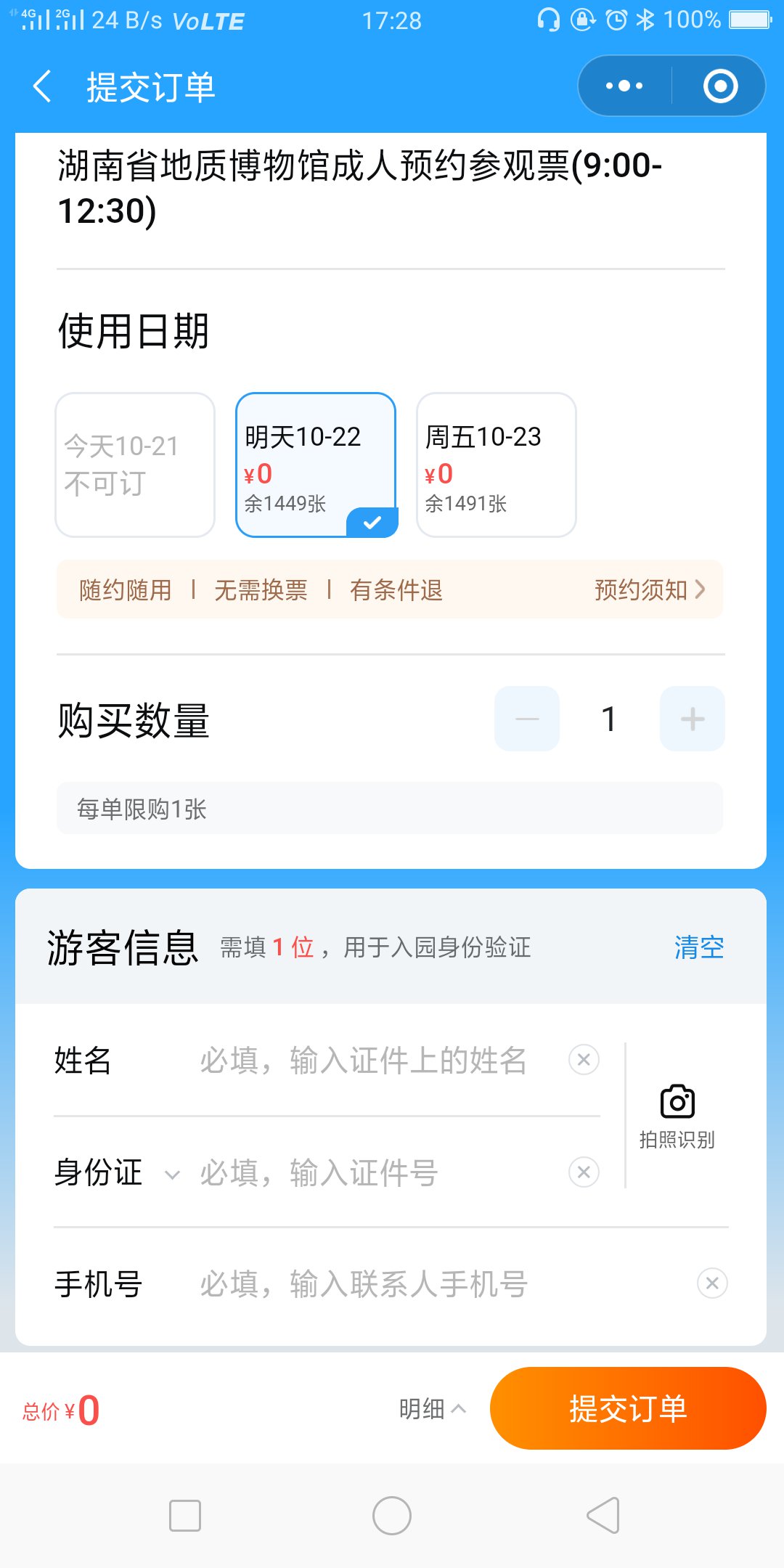Select the 明天10-22 date option
Image resolution: width=784 pixels, height=1568 pixels.
click(x=316, y=465)
